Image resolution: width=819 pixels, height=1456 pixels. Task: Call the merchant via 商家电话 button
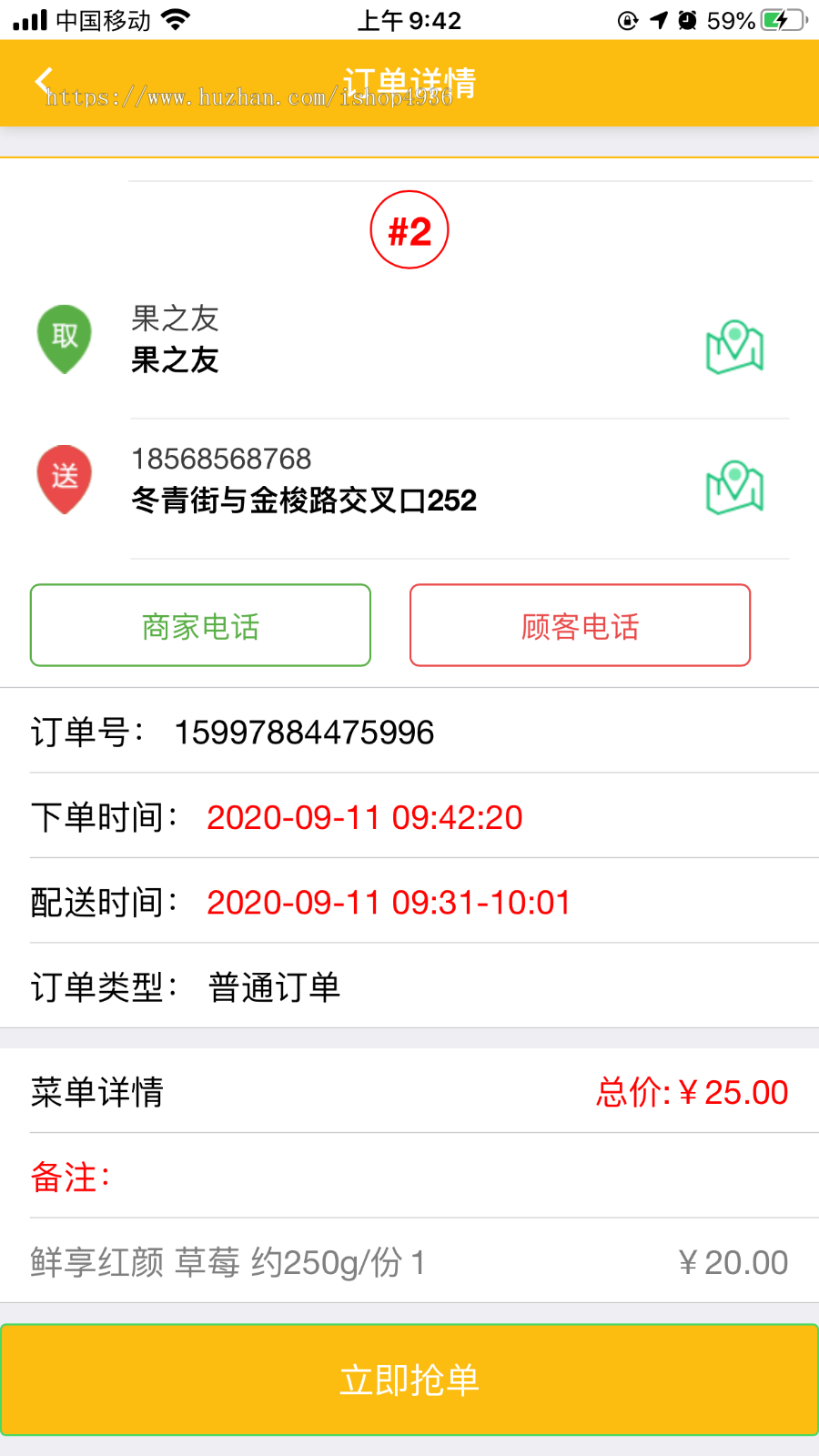coord(200,625)
